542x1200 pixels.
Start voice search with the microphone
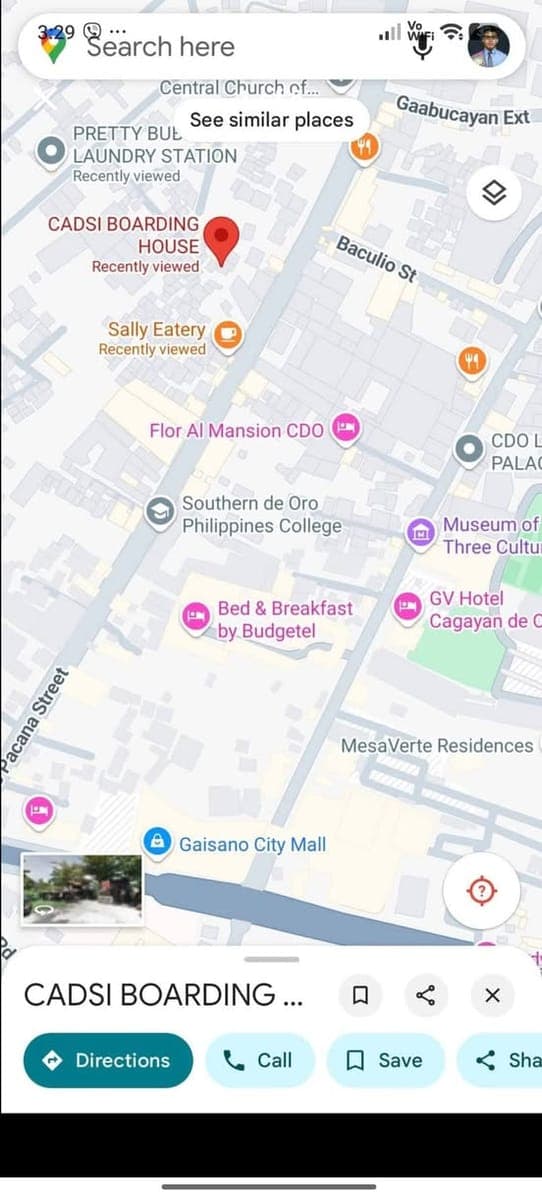point(420,47)
